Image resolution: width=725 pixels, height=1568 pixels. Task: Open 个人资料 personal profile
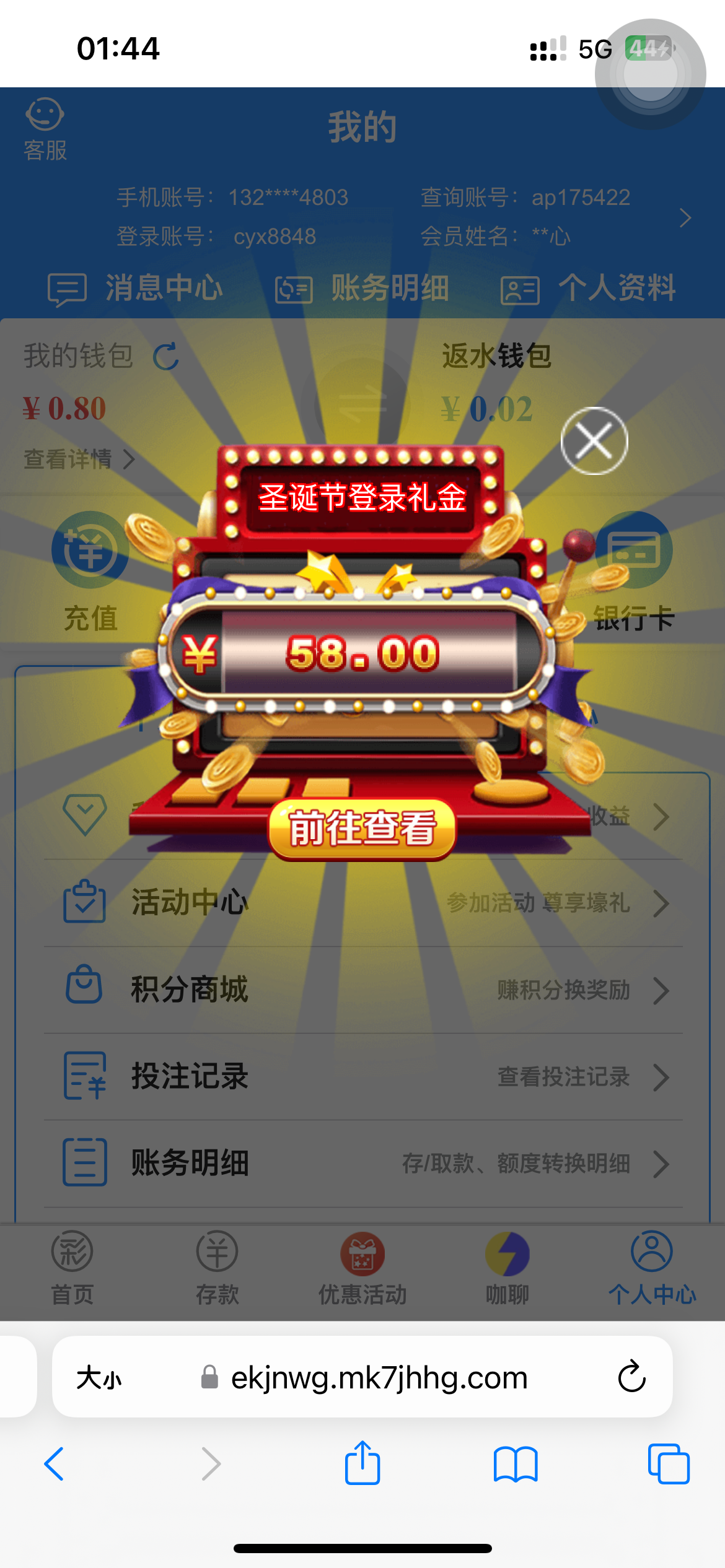[x=589, y=288]
